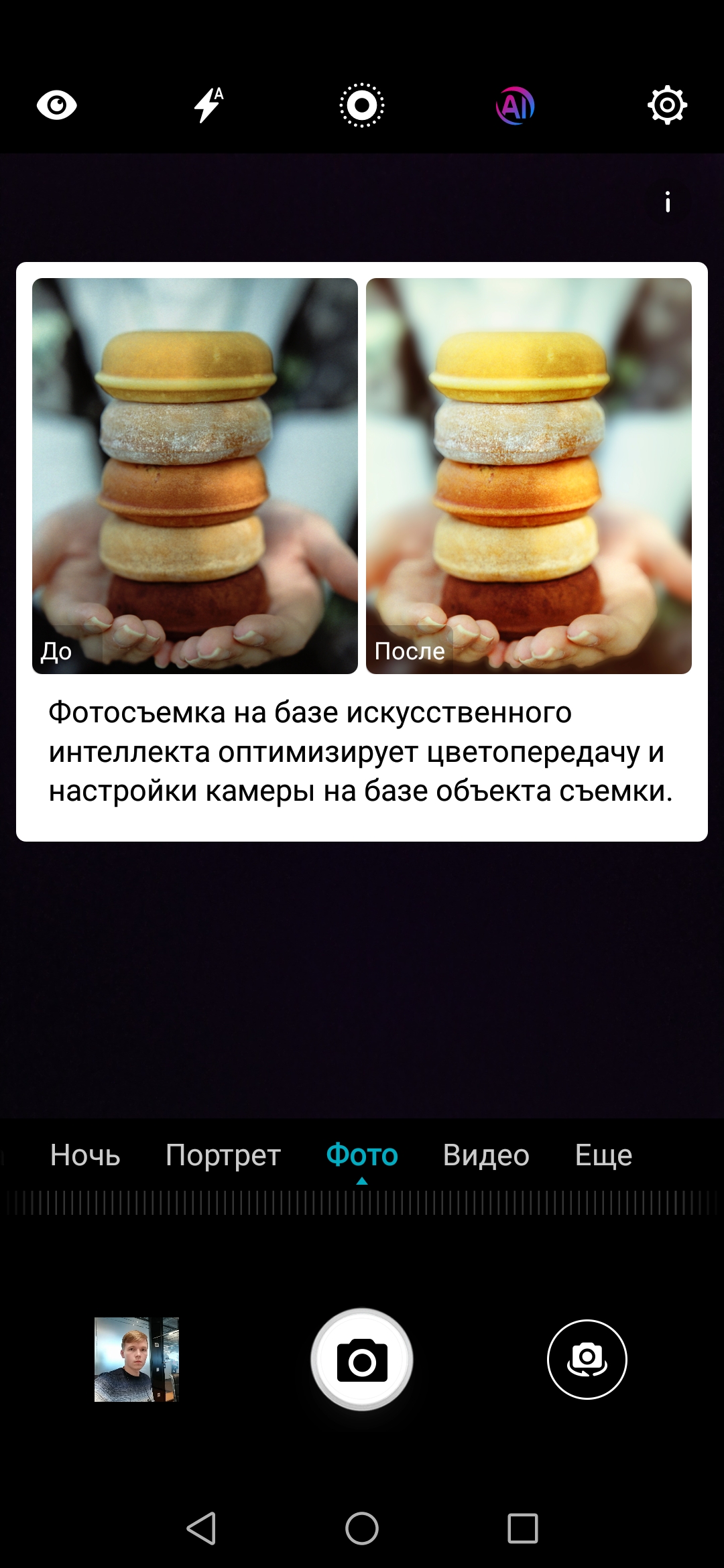Switch to Портрет mode

tap(223, 1156)
